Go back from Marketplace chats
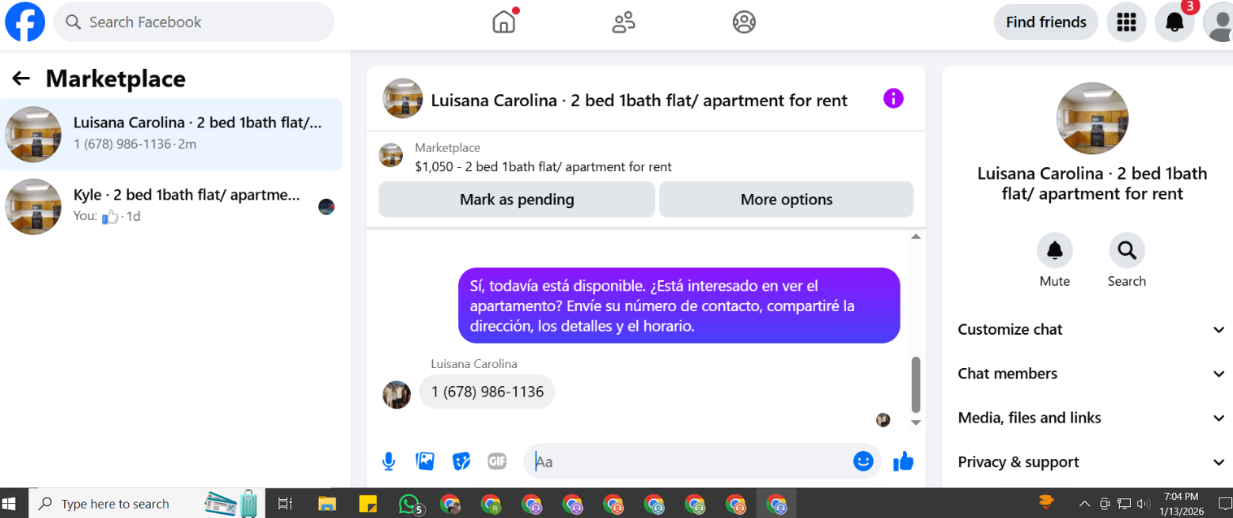 (x=21, y=78)
